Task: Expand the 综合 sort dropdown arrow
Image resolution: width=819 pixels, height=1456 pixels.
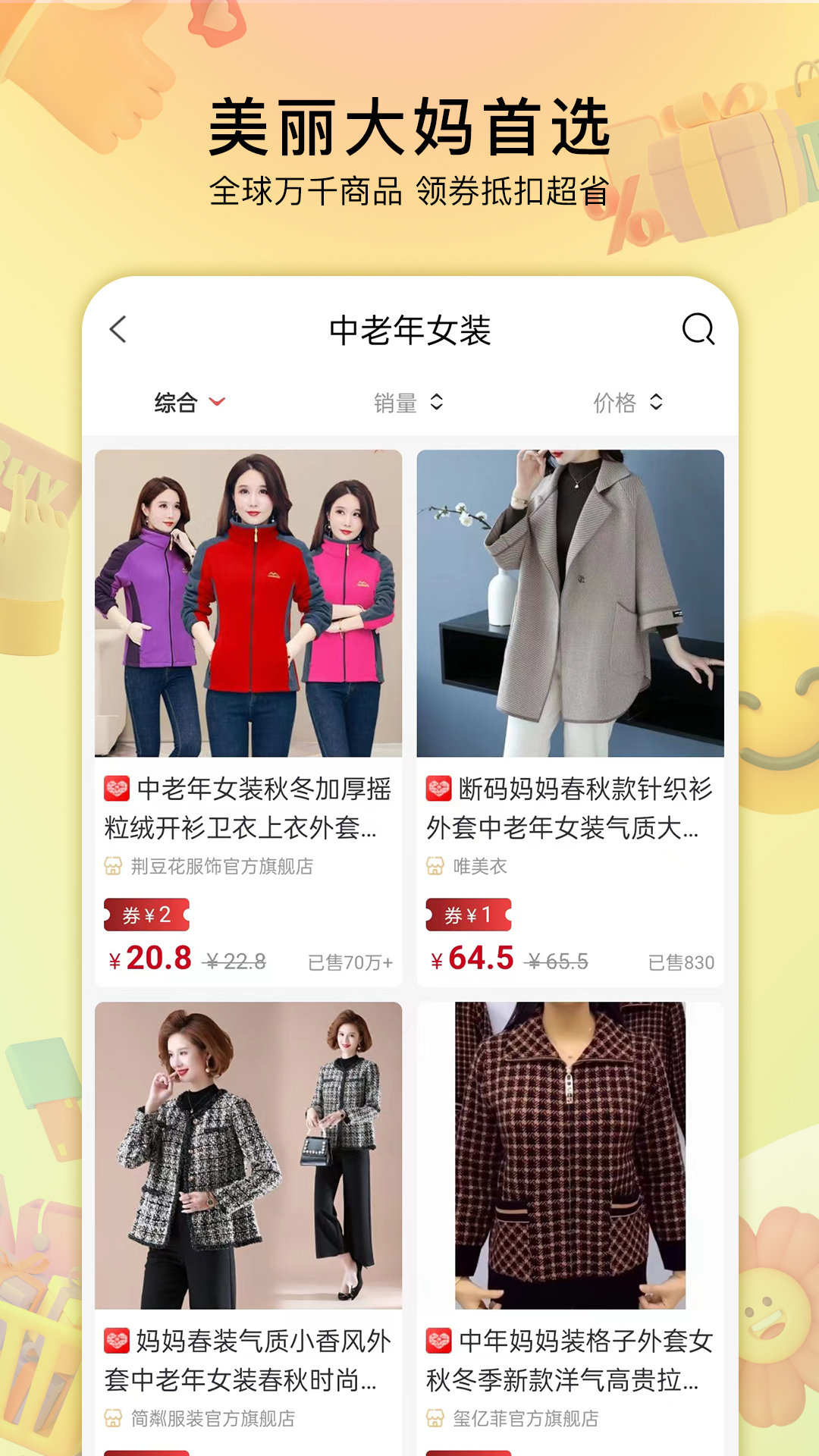Action: (218, 403)
